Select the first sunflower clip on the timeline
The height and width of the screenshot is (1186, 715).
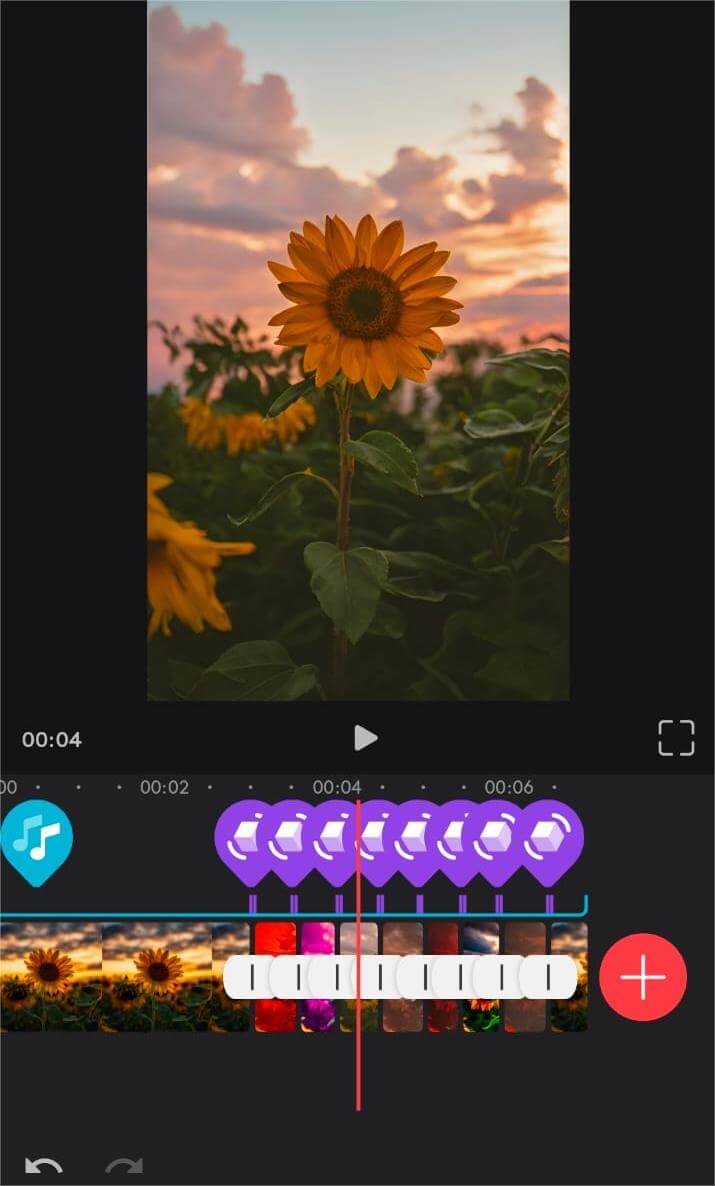pyautogui.click(x=50, y=976)
